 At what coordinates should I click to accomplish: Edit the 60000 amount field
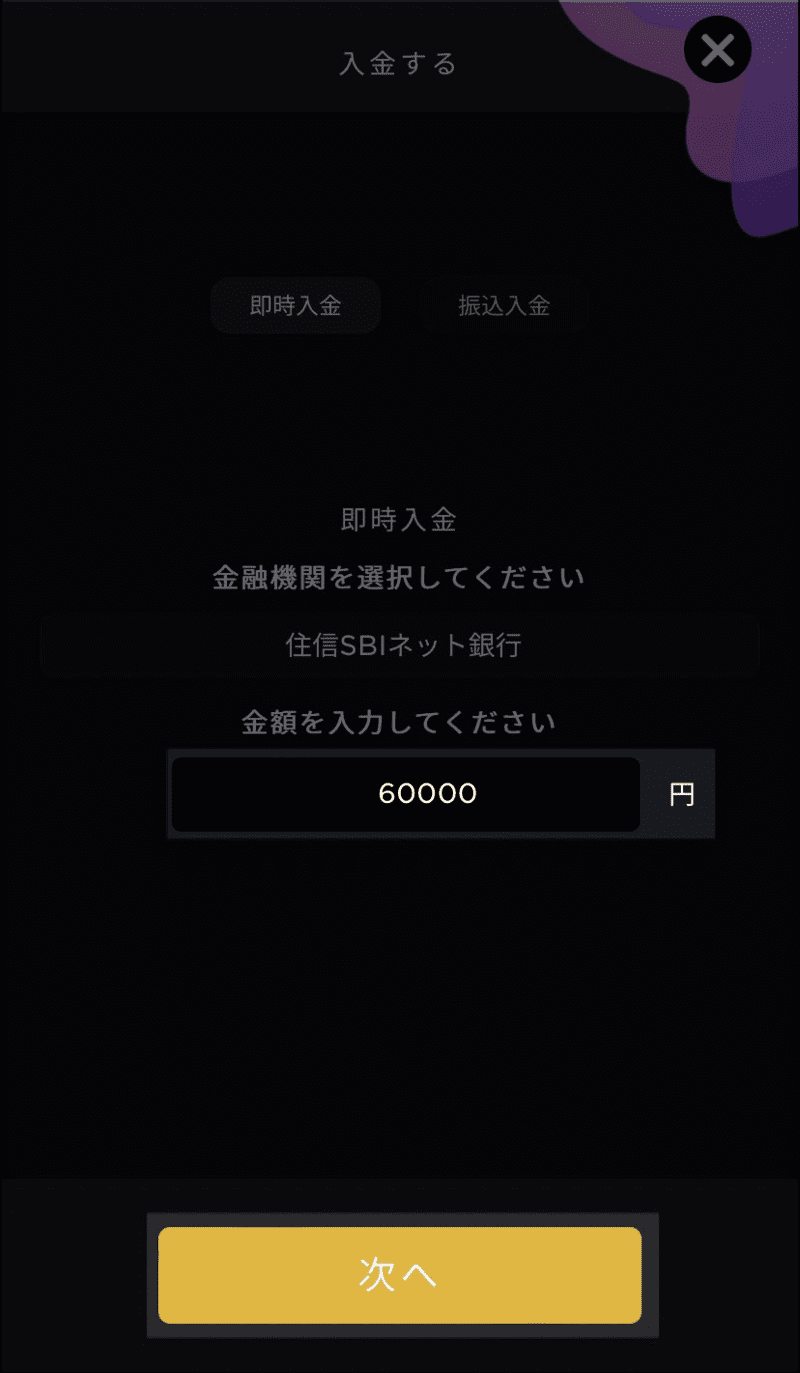click(x=406, y=794)
